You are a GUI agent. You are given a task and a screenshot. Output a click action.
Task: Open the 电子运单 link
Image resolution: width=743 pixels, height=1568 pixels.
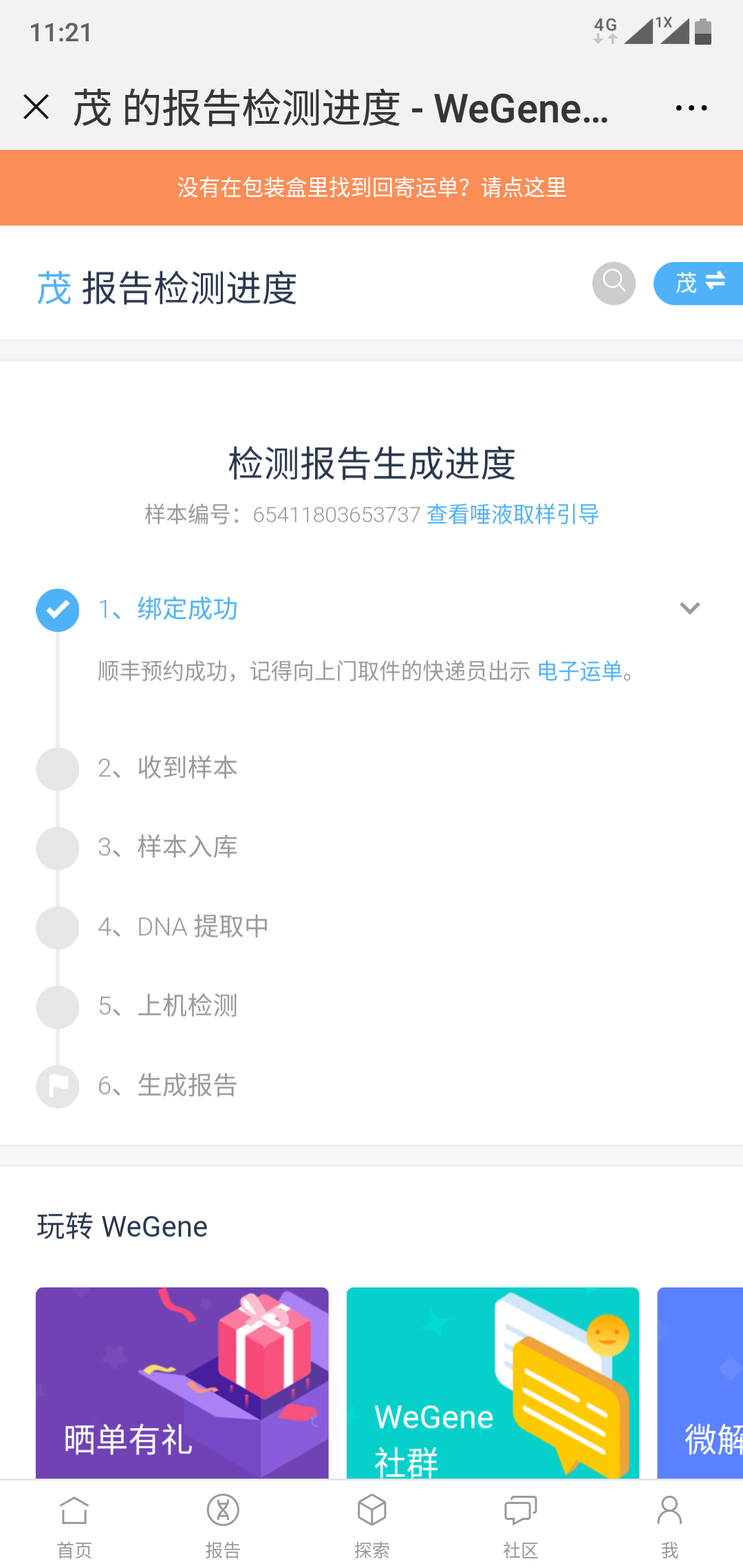click(x=579, y=671)
